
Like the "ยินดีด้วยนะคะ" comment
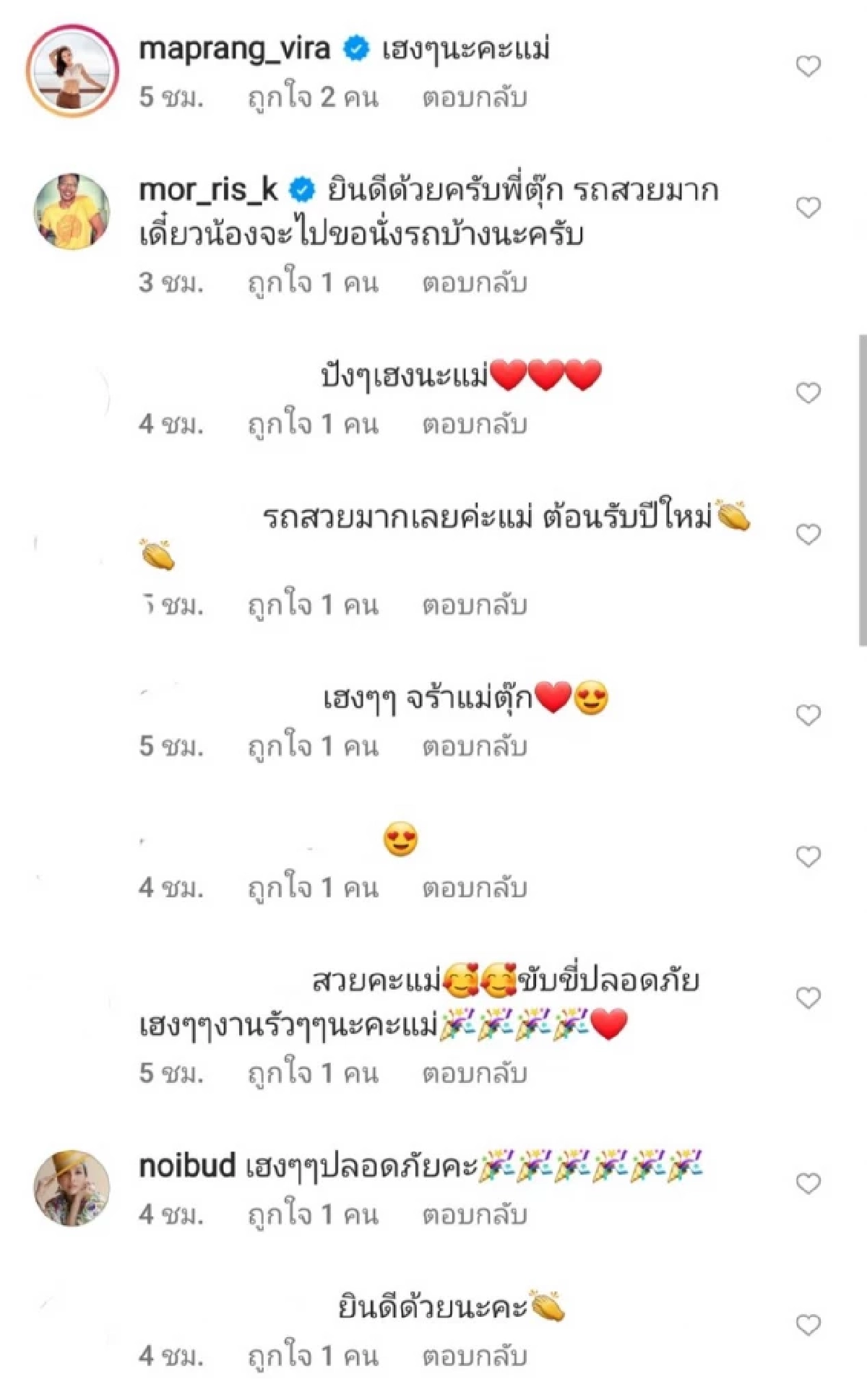click(x=808, y=1325)
